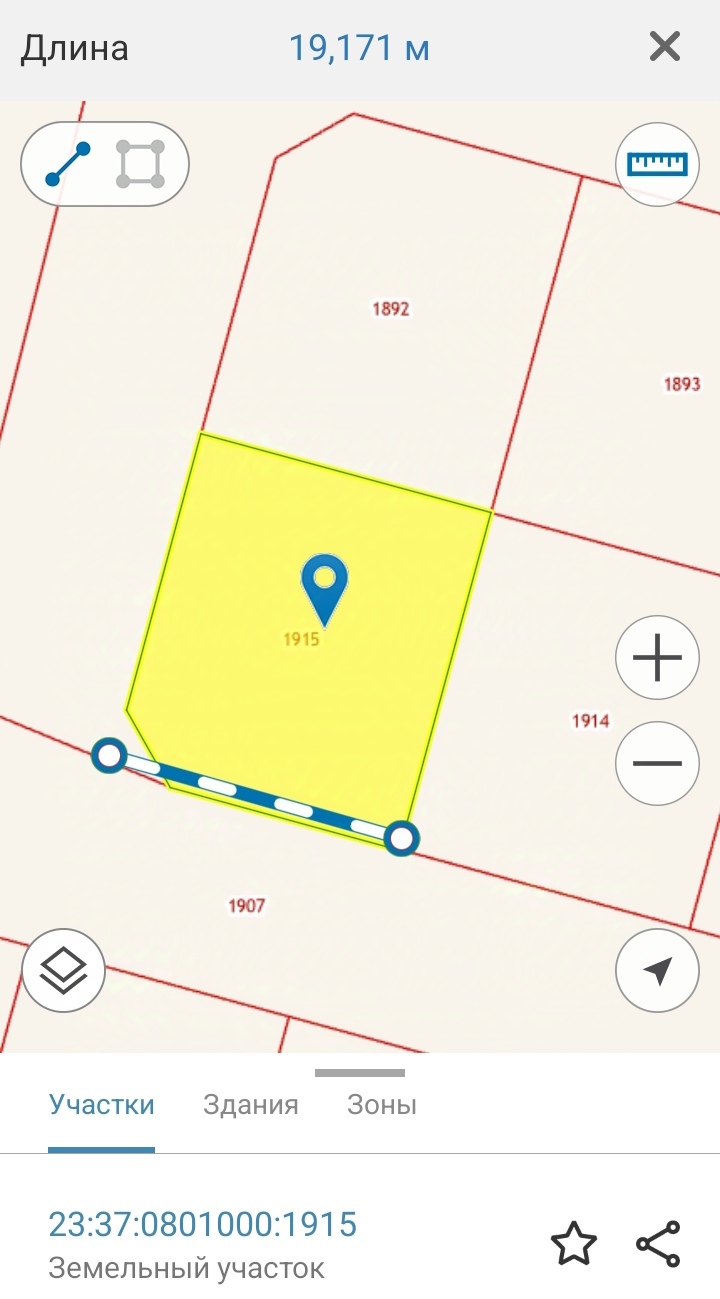Zoom out of the map
The height and width of the screenshot is (1299, 720).
click(x=657, y=763)
